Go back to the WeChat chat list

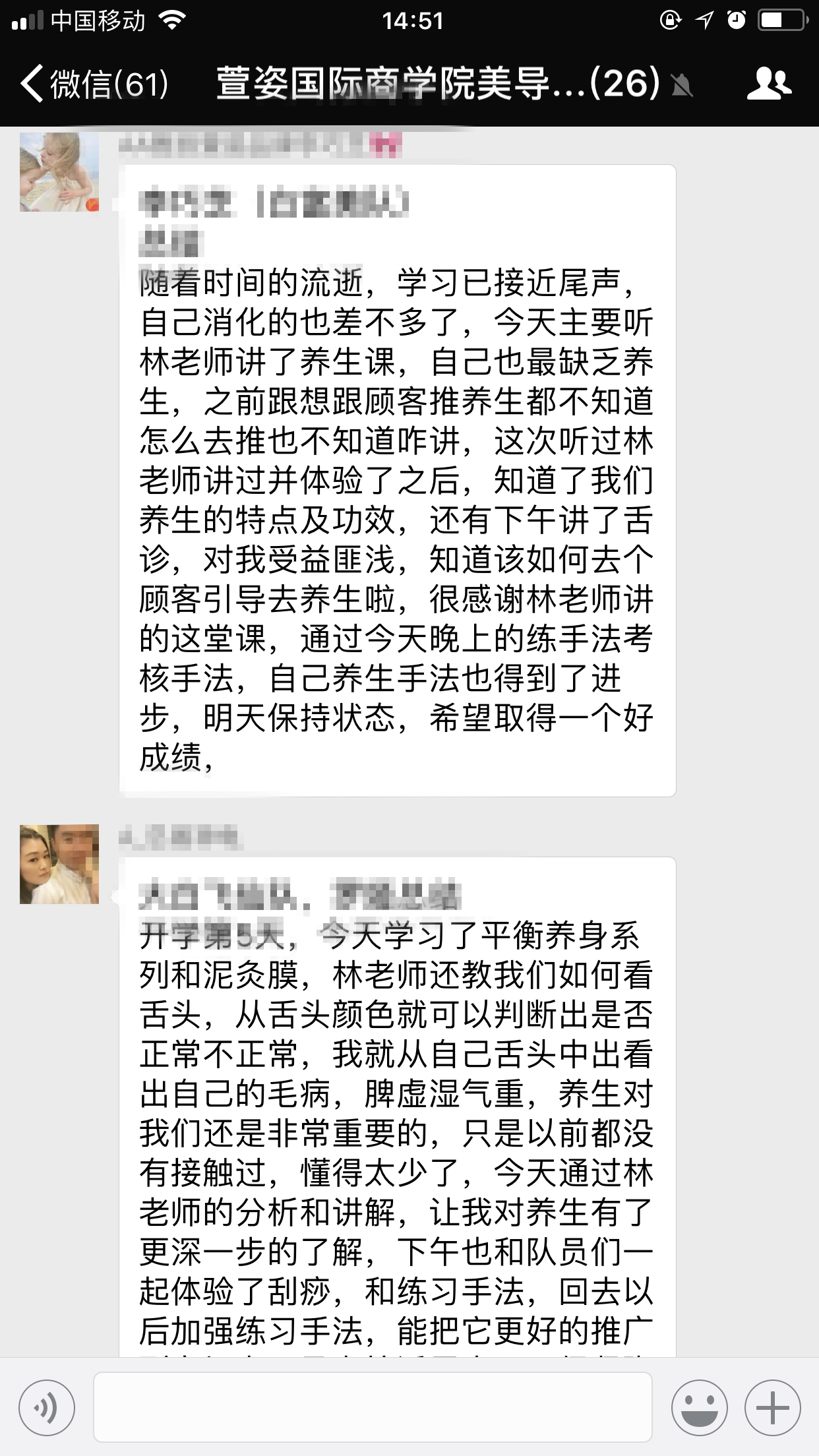(92, 84)
